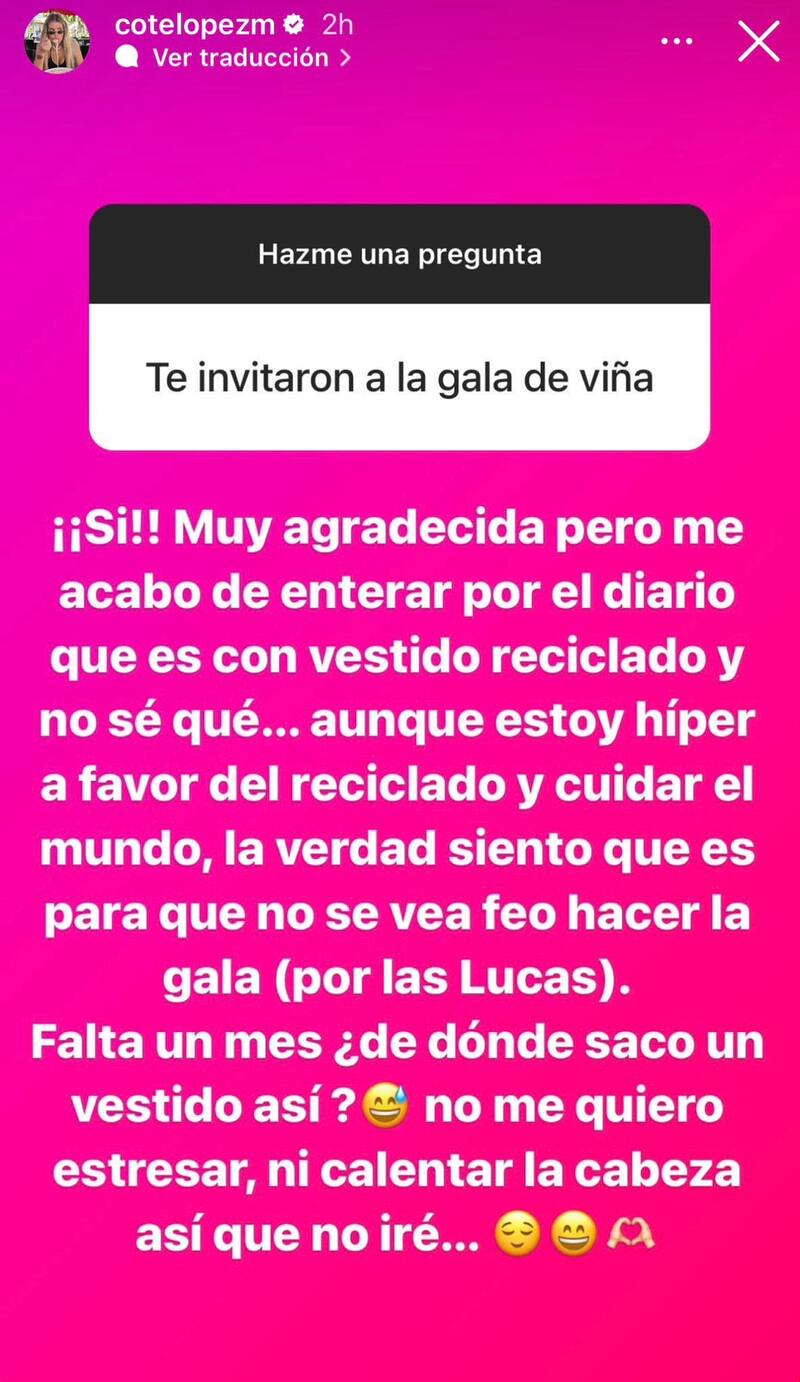
Task: Open cotelopezm's profile picture
Action: click(x=57, y=42)
